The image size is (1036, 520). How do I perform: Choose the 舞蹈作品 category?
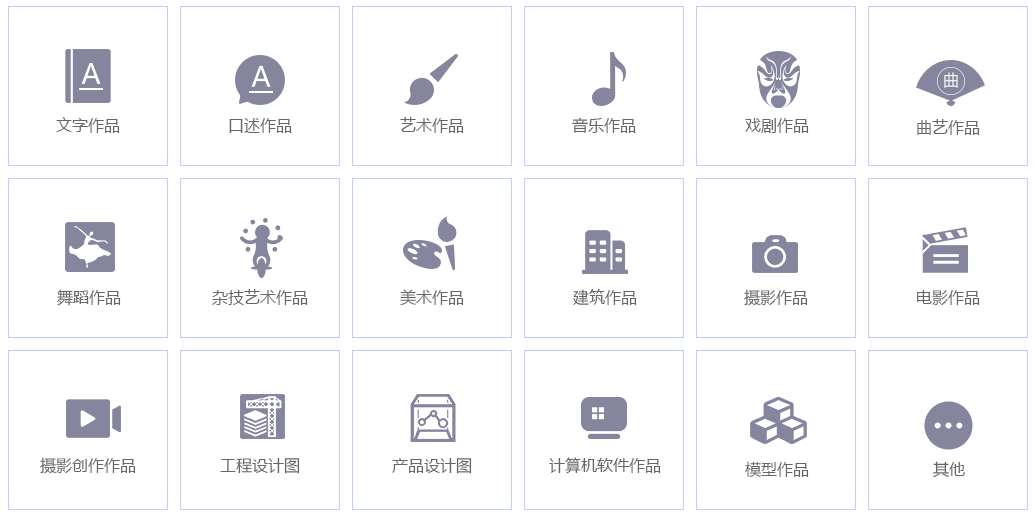pos(88,259)
